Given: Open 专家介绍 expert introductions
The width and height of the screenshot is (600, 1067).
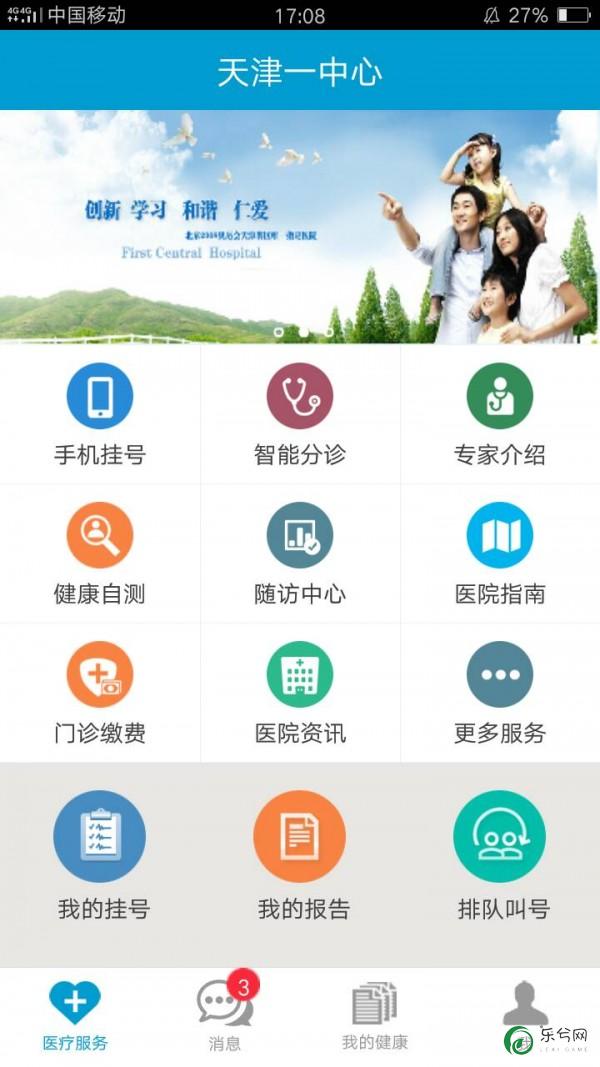Looking at the screenshot, I should pos(500,414).
